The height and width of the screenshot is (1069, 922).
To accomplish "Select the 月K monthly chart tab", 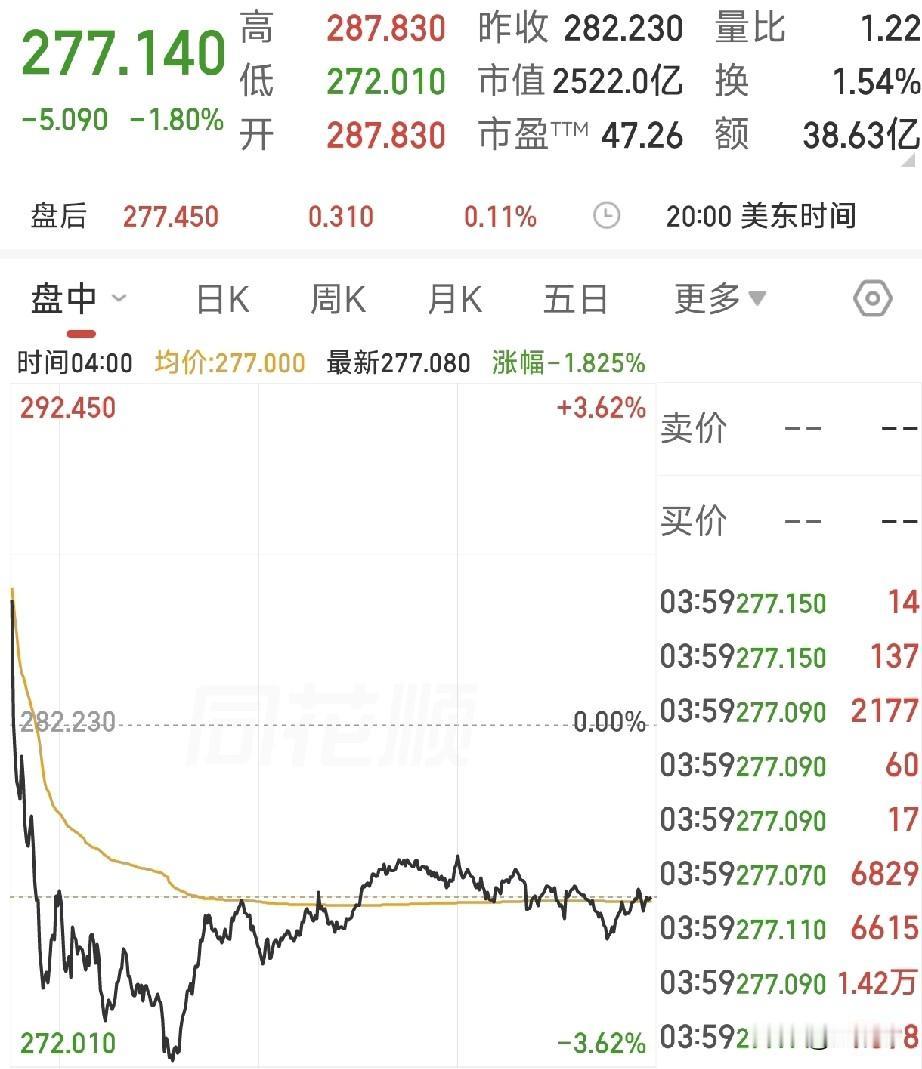I will (453, 297).
